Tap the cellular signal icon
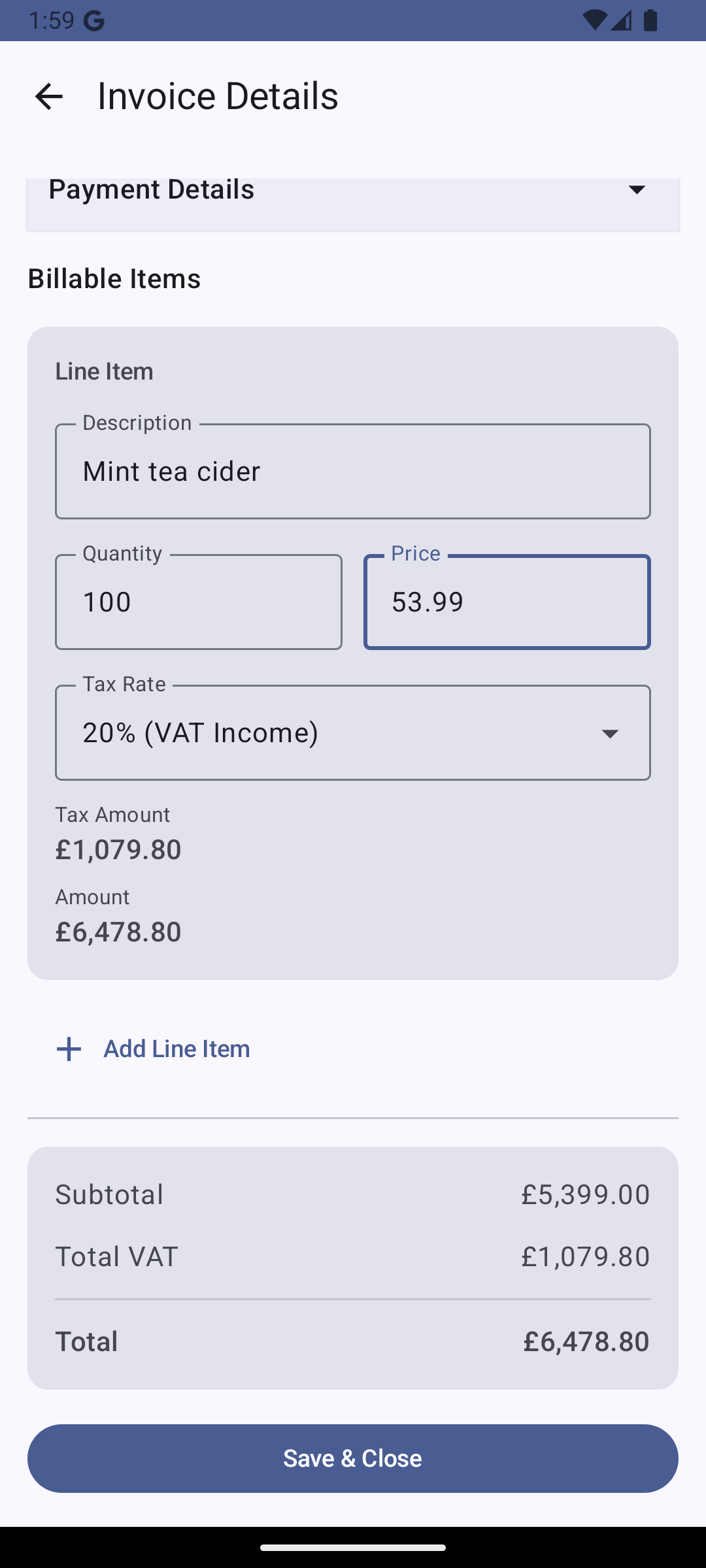706x1568 pixels. point(620,22)
